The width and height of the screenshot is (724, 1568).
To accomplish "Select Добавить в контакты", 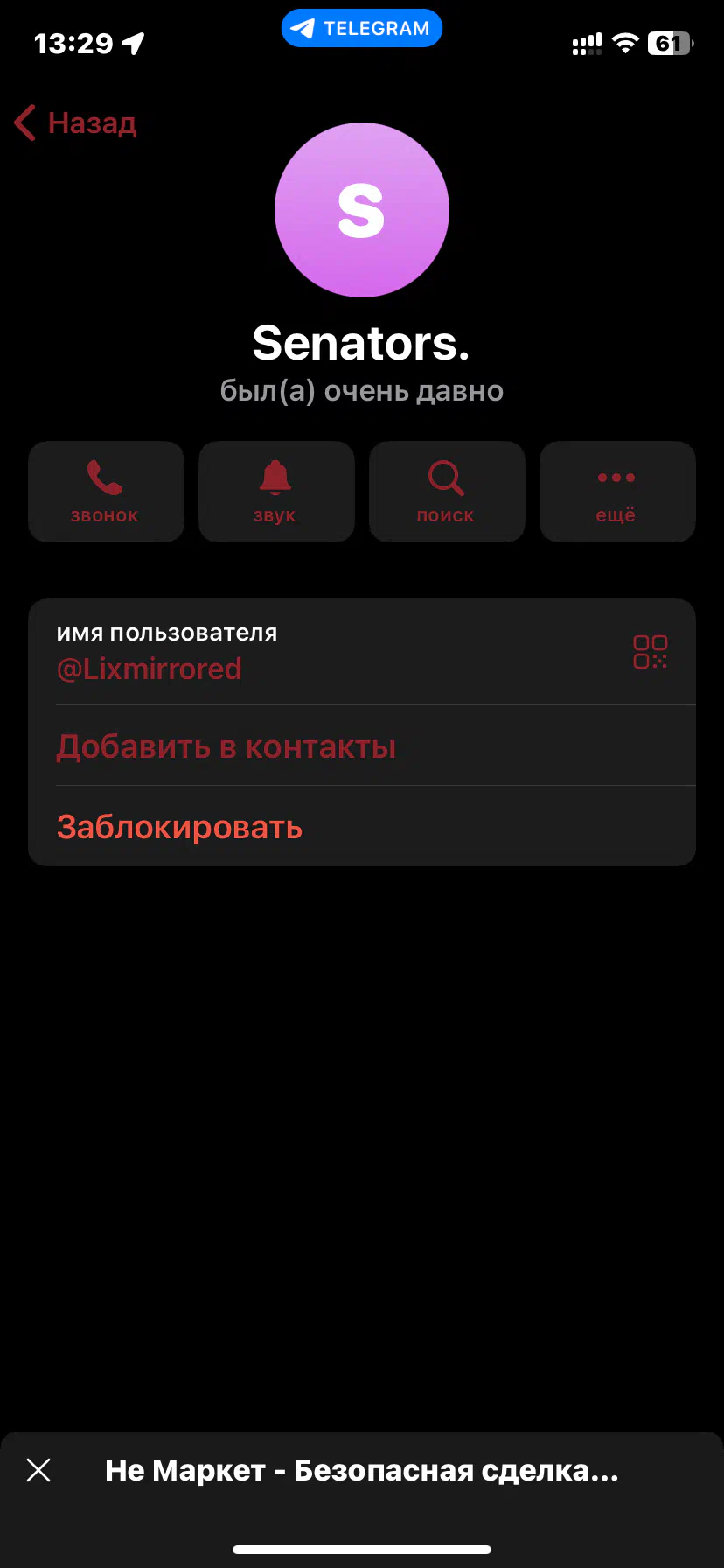I will (x=362, y=746).
